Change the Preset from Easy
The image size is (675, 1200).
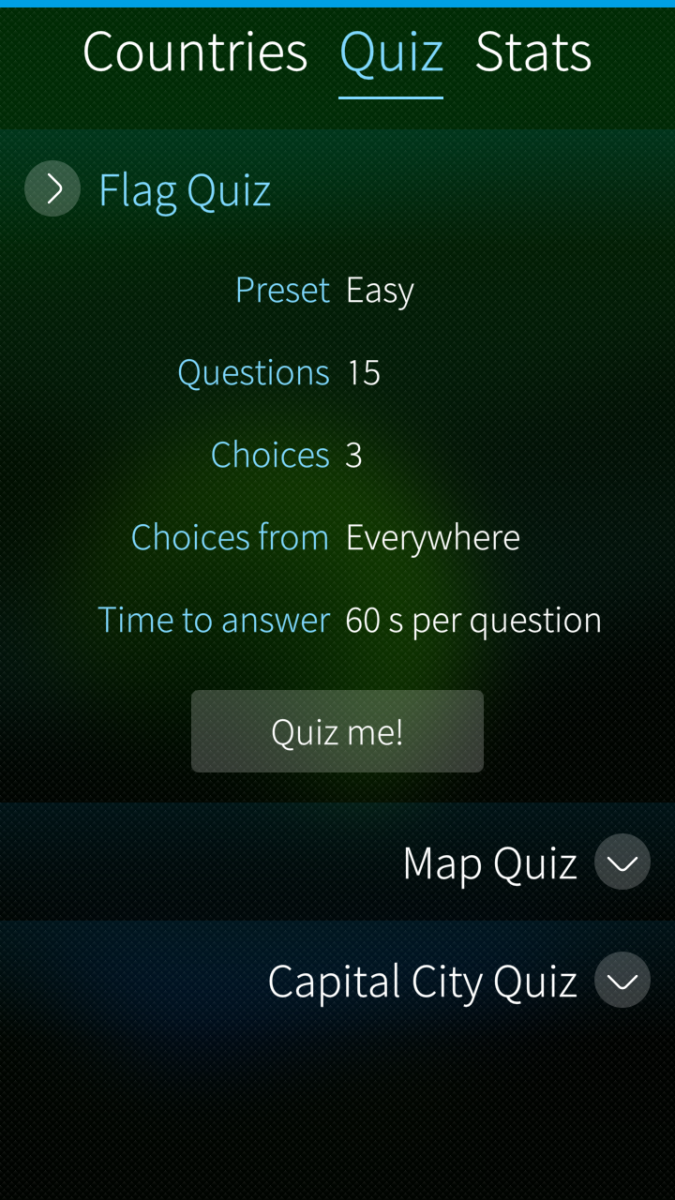379,291
